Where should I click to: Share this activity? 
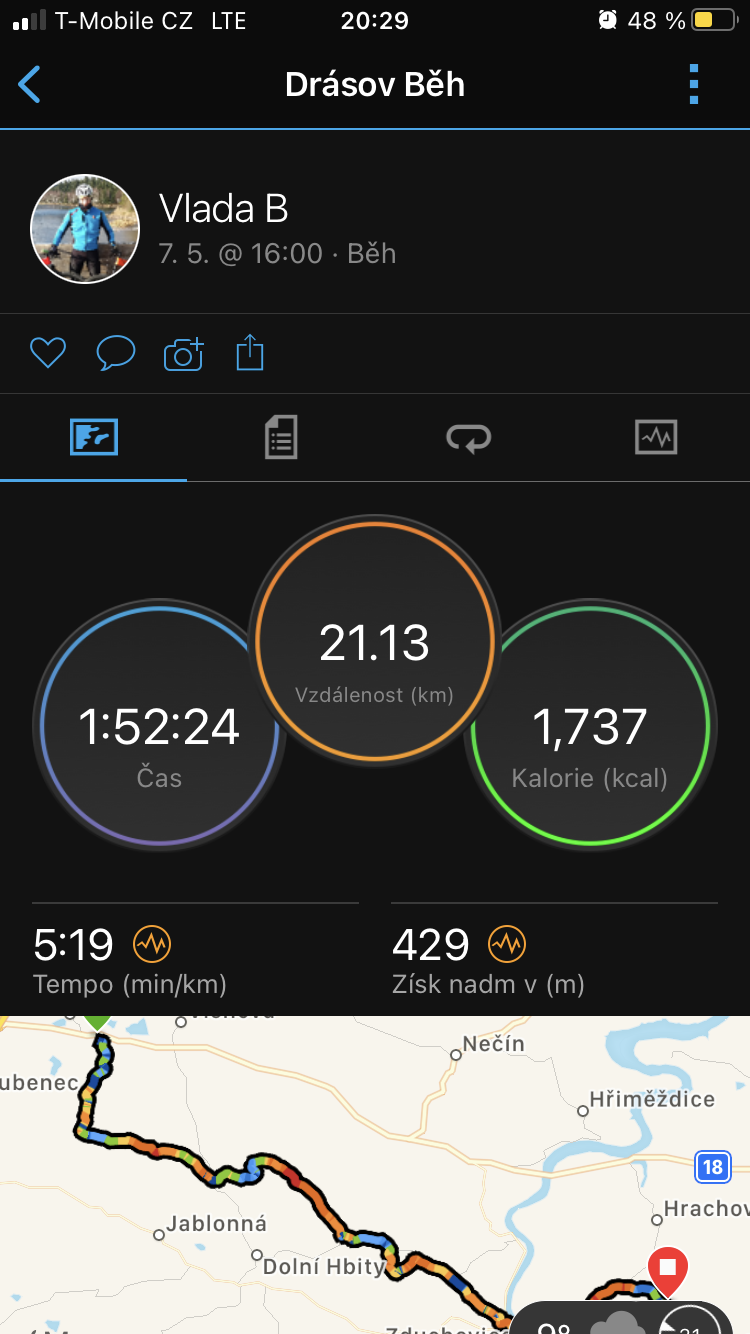[x=250, y=353]
